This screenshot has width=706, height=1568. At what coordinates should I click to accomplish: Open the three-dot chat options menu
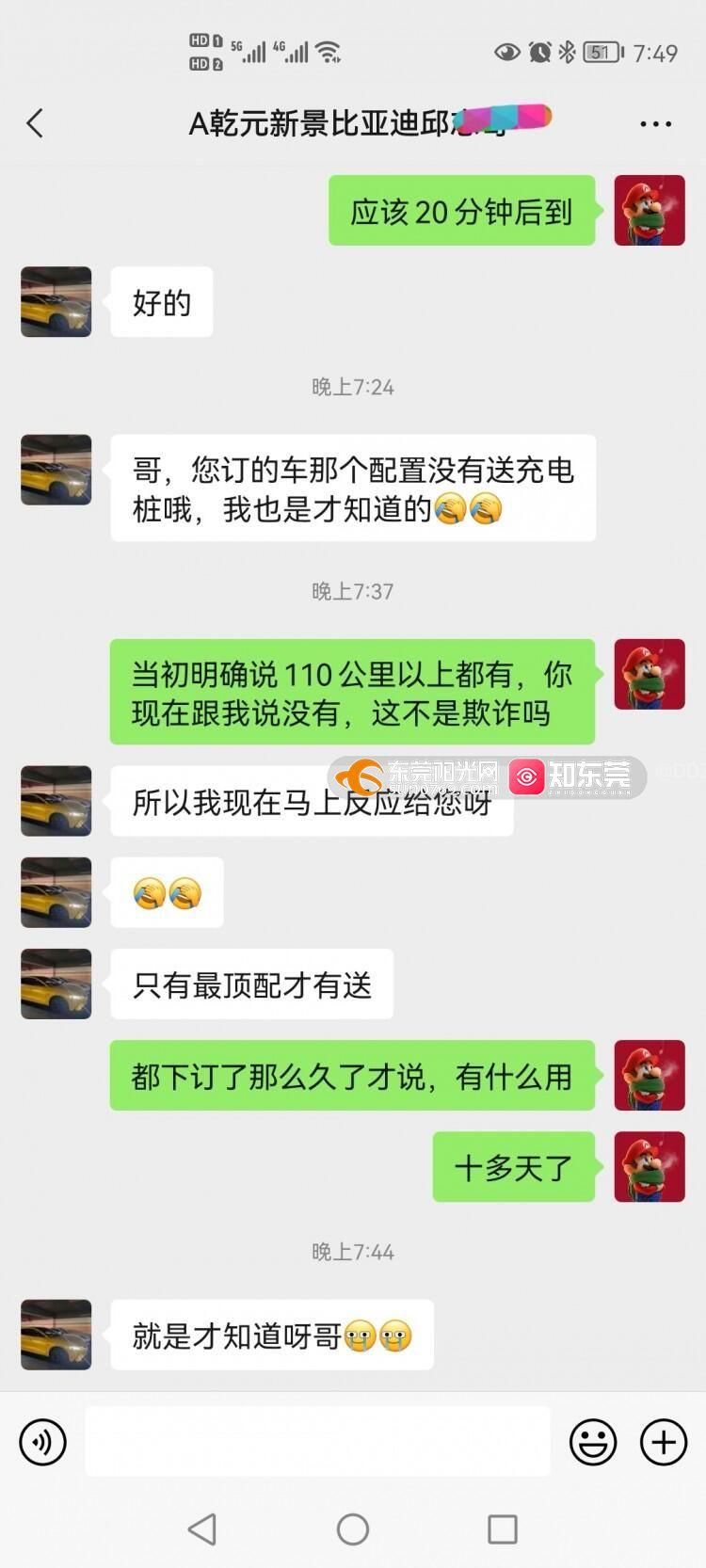[655, 123]
